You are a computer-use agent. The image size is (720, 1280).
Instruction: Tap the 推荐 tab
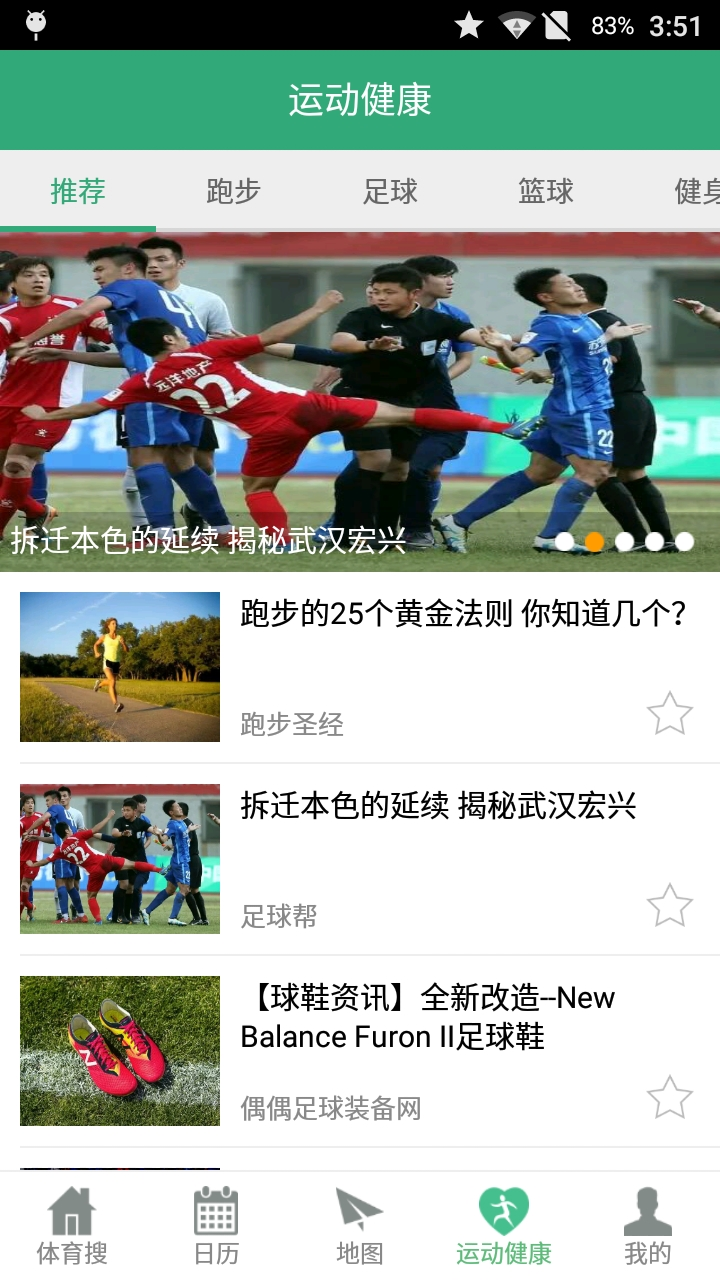(x=78, y=191)
